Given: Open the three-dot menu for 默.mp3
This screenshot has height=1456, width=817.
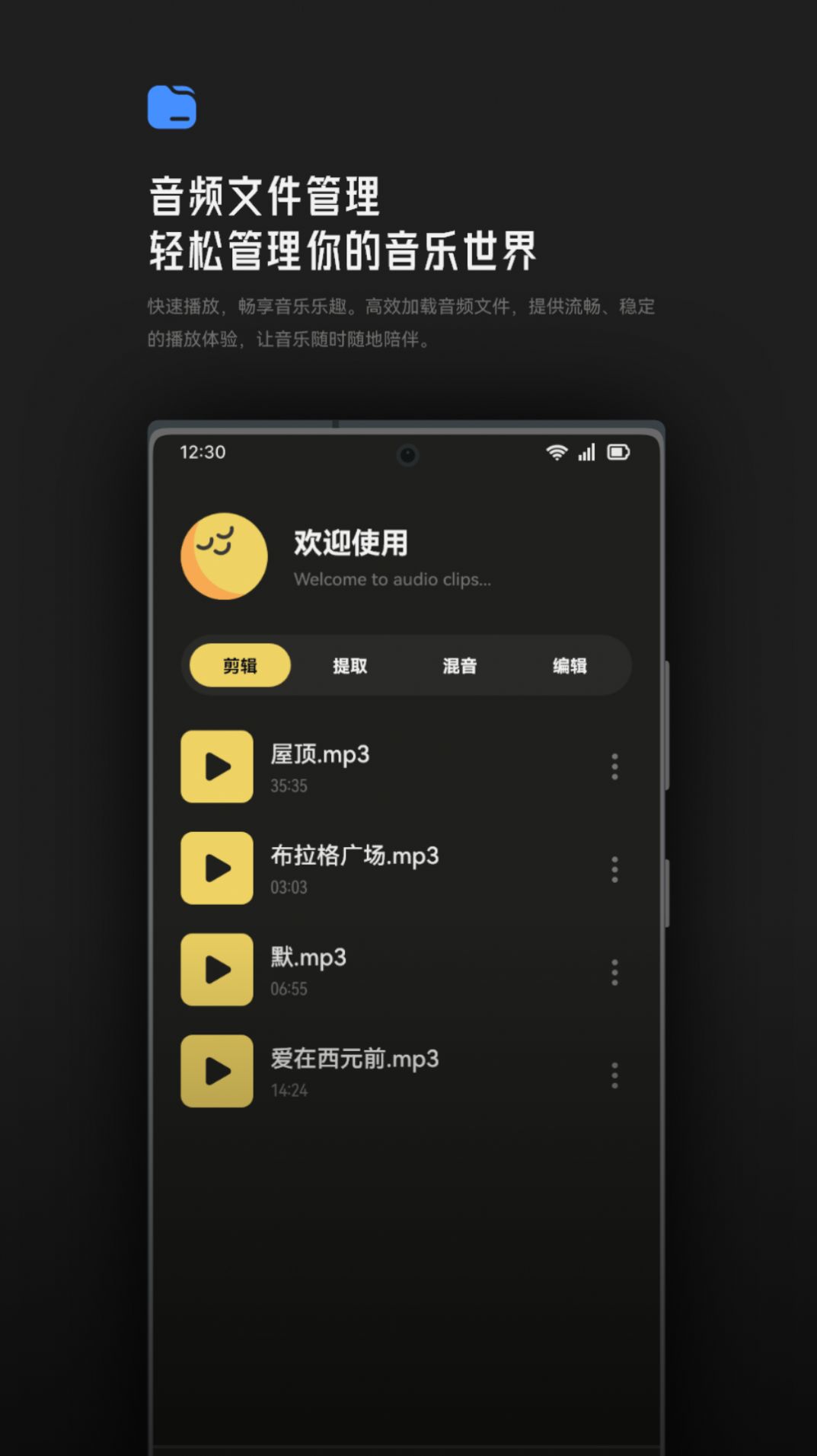Looking at the screenshot, I should (614, 971).
